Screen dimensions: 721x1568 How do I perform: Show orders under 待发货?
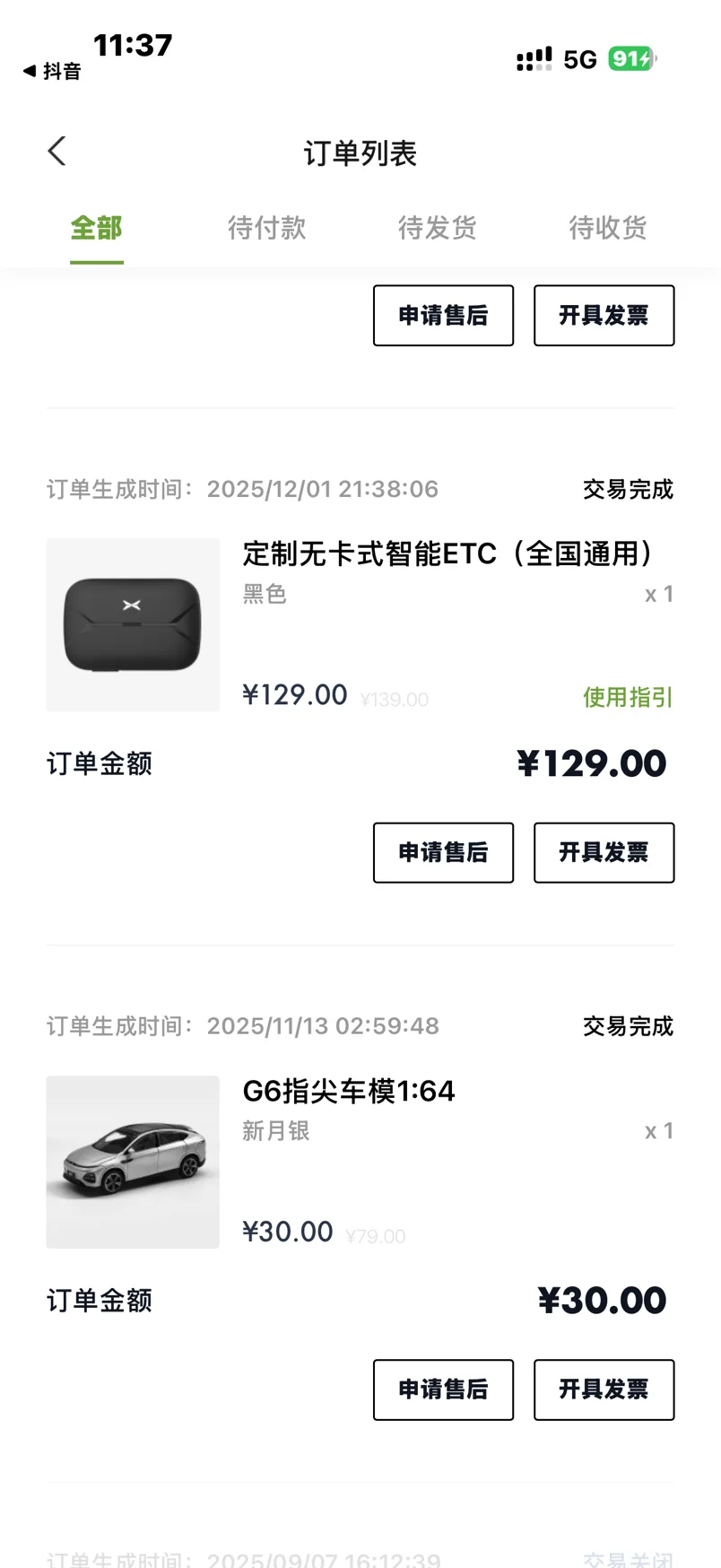pos(437,228)
